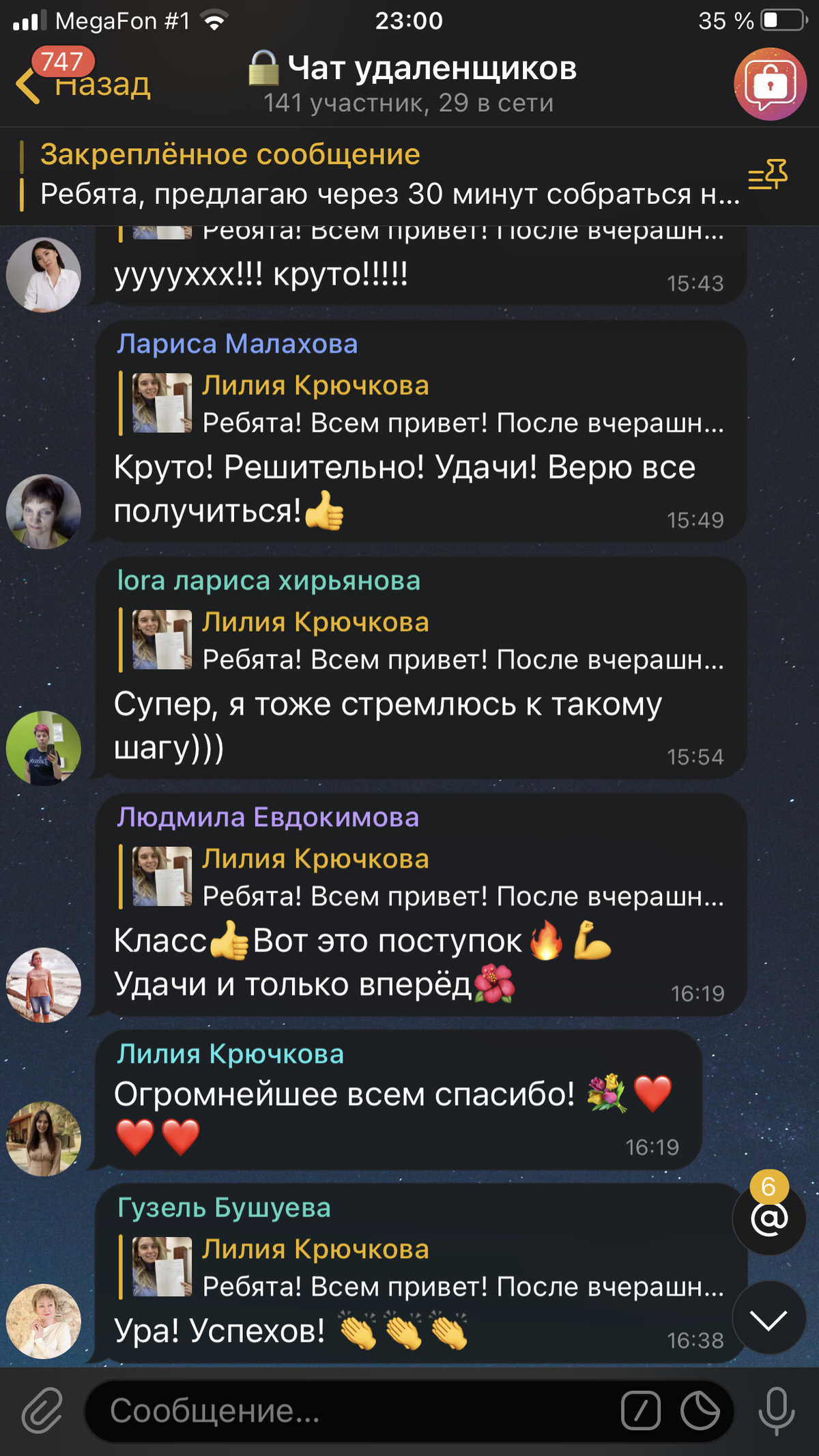The height and width of the screenshot is (1456, 819).
Task: Open Гузель Бушуева's profile by name
Action: [224, 1208]
